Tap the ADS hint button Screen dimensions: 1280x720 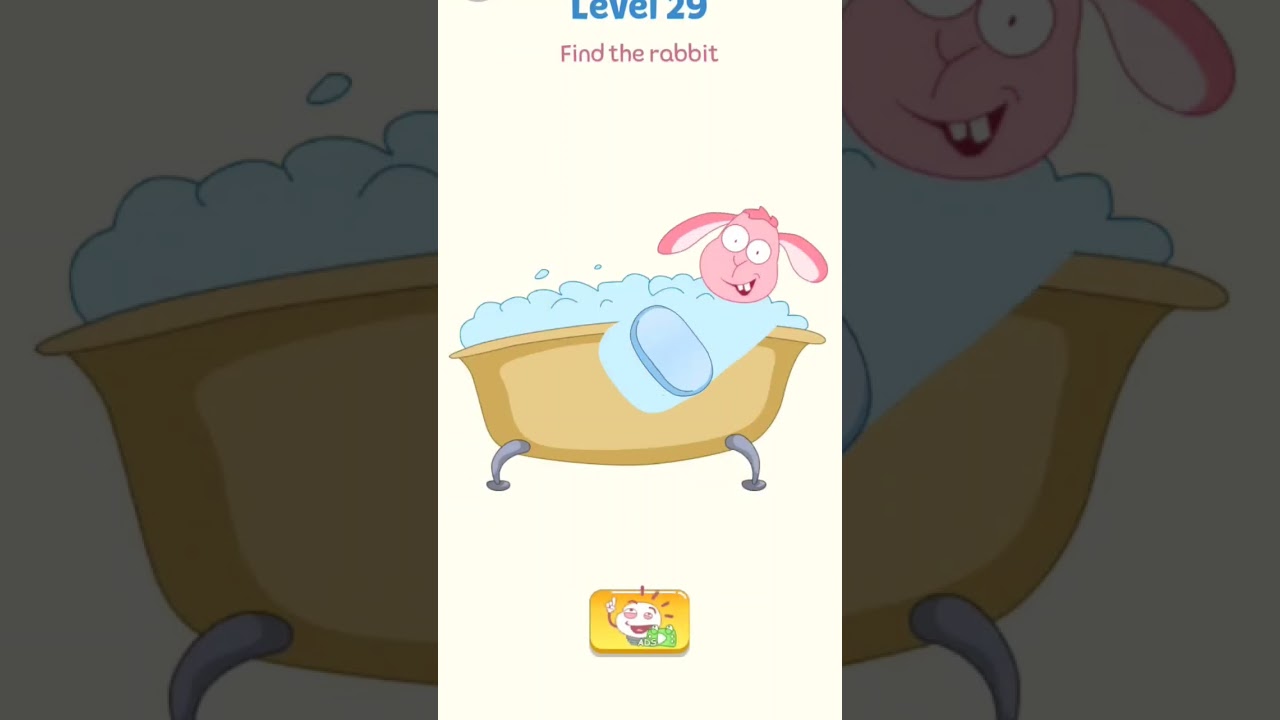639,622
